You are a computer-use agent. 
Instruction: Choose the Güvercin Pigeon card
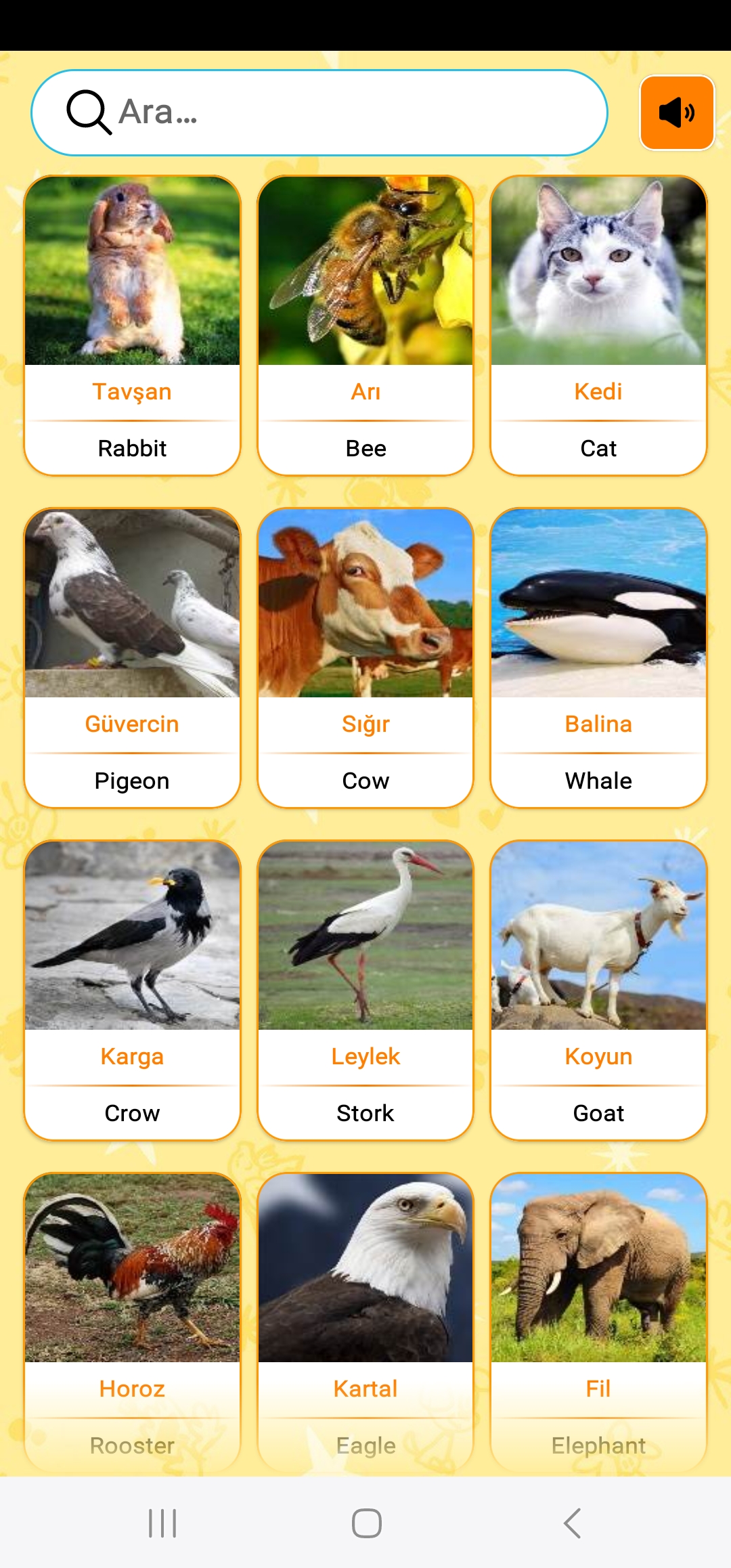tap(132, 657)
